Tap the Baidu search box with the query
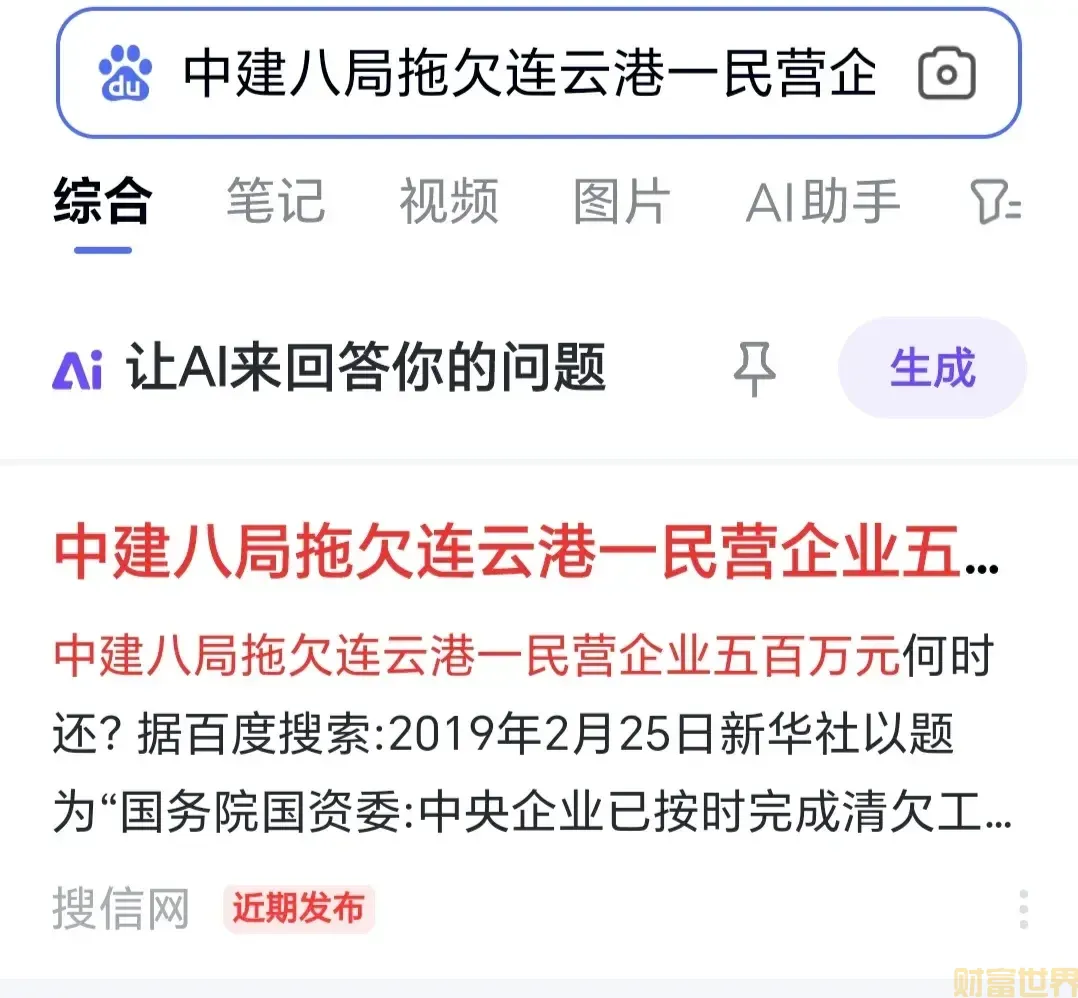The width and height of the screenshot is (1078, 998). 528,74
